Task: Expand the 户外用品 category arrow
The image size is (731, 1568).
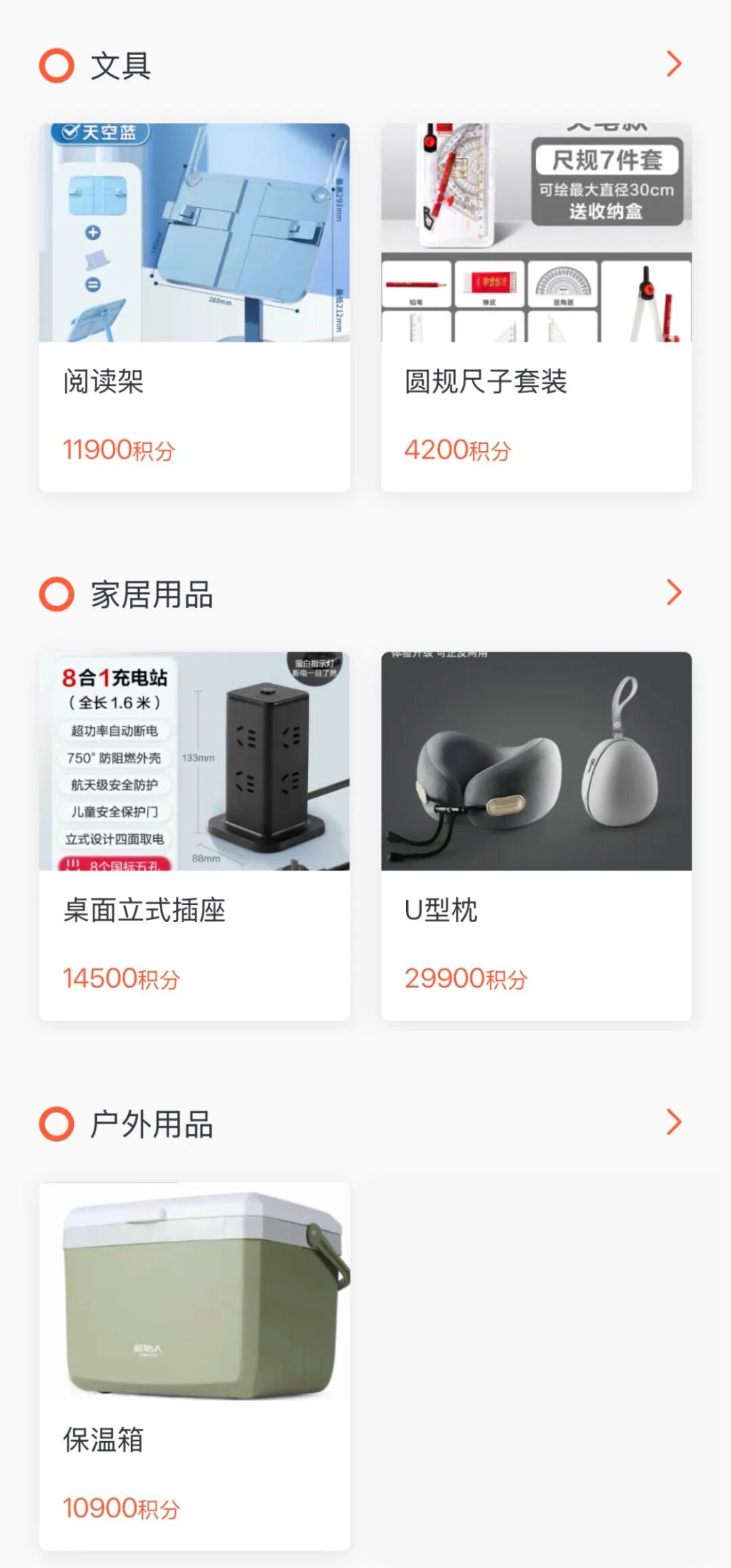Action: click(x=673, y=1122)
